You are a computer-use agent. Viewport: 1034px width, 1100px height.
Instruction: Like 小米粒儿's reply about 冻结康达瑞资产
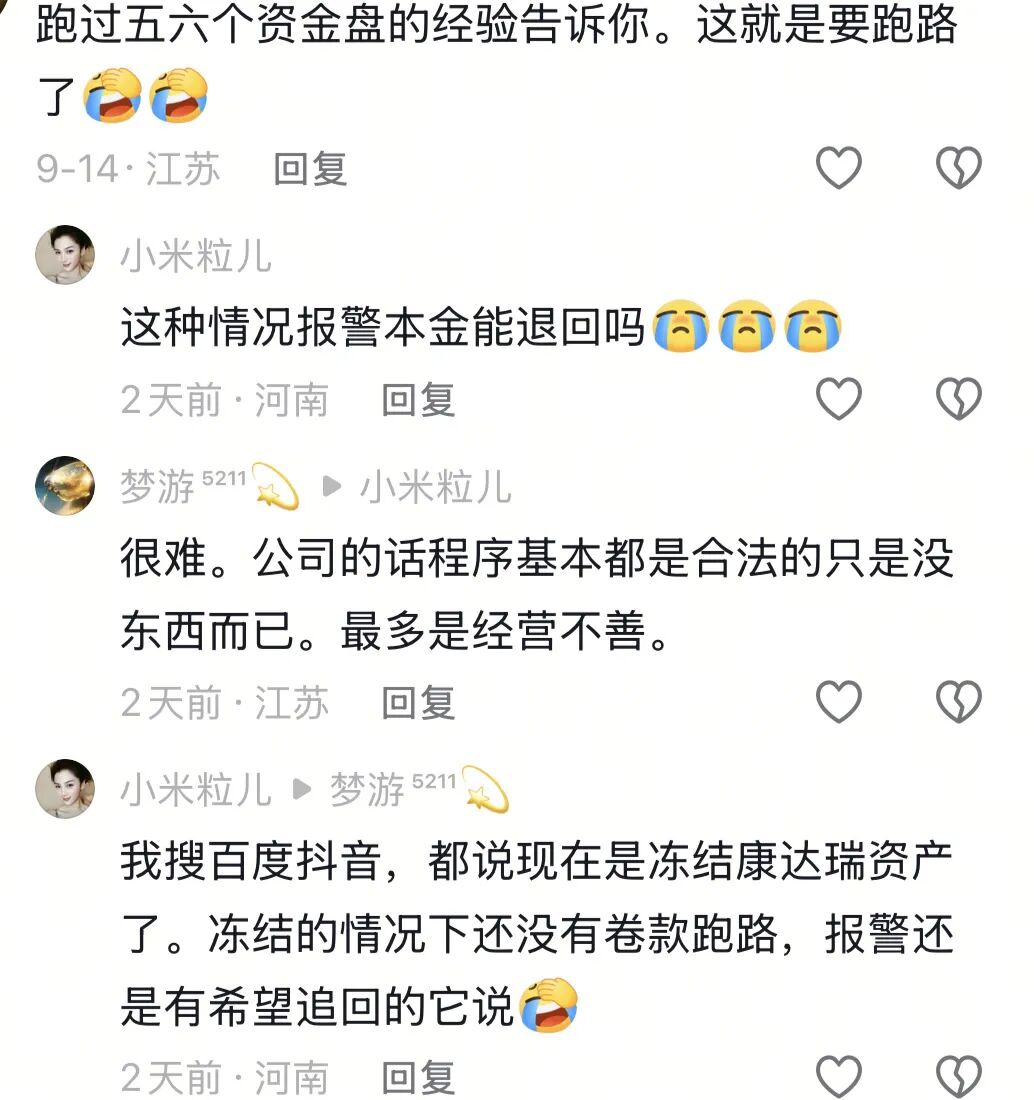click(839, 1077)
